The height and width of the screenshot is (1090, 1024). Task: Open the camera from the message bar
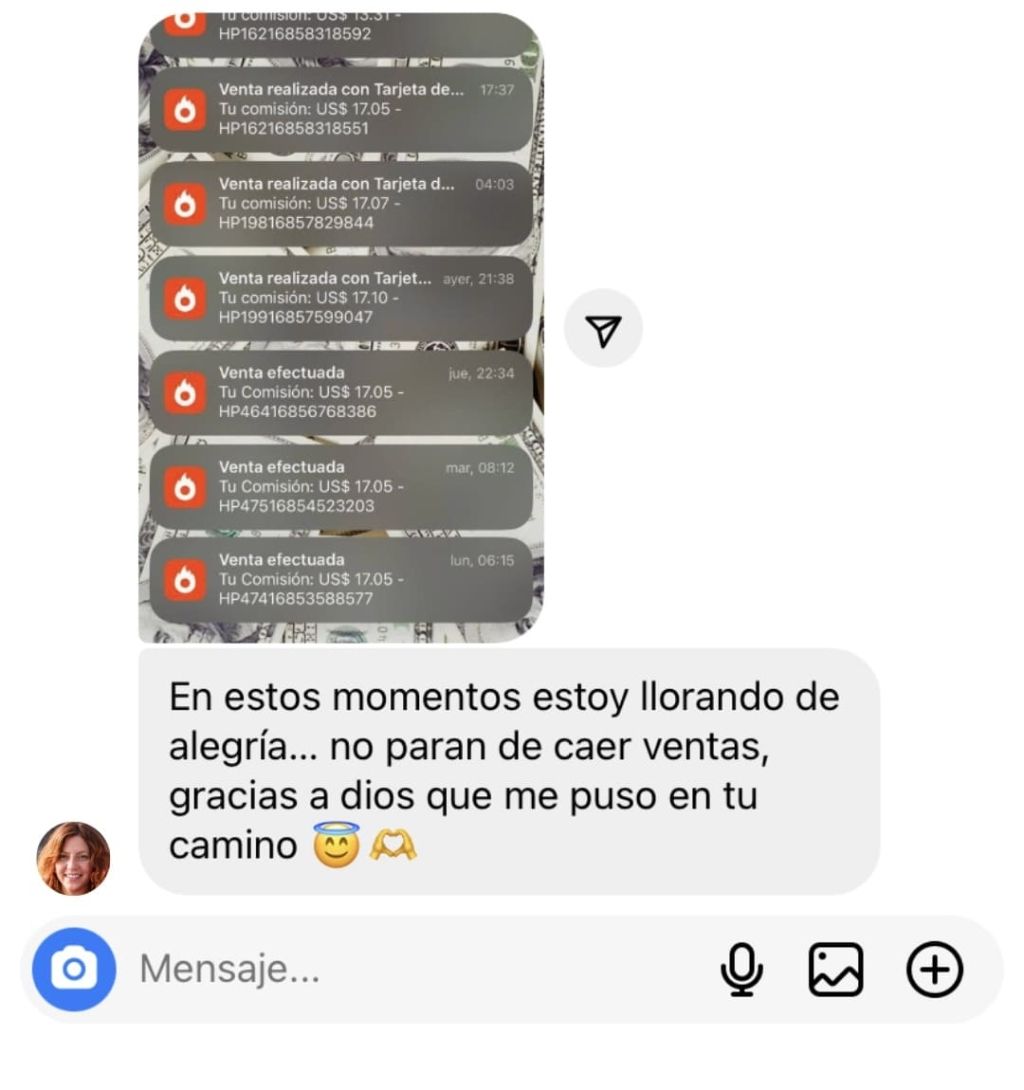(74, 969)
